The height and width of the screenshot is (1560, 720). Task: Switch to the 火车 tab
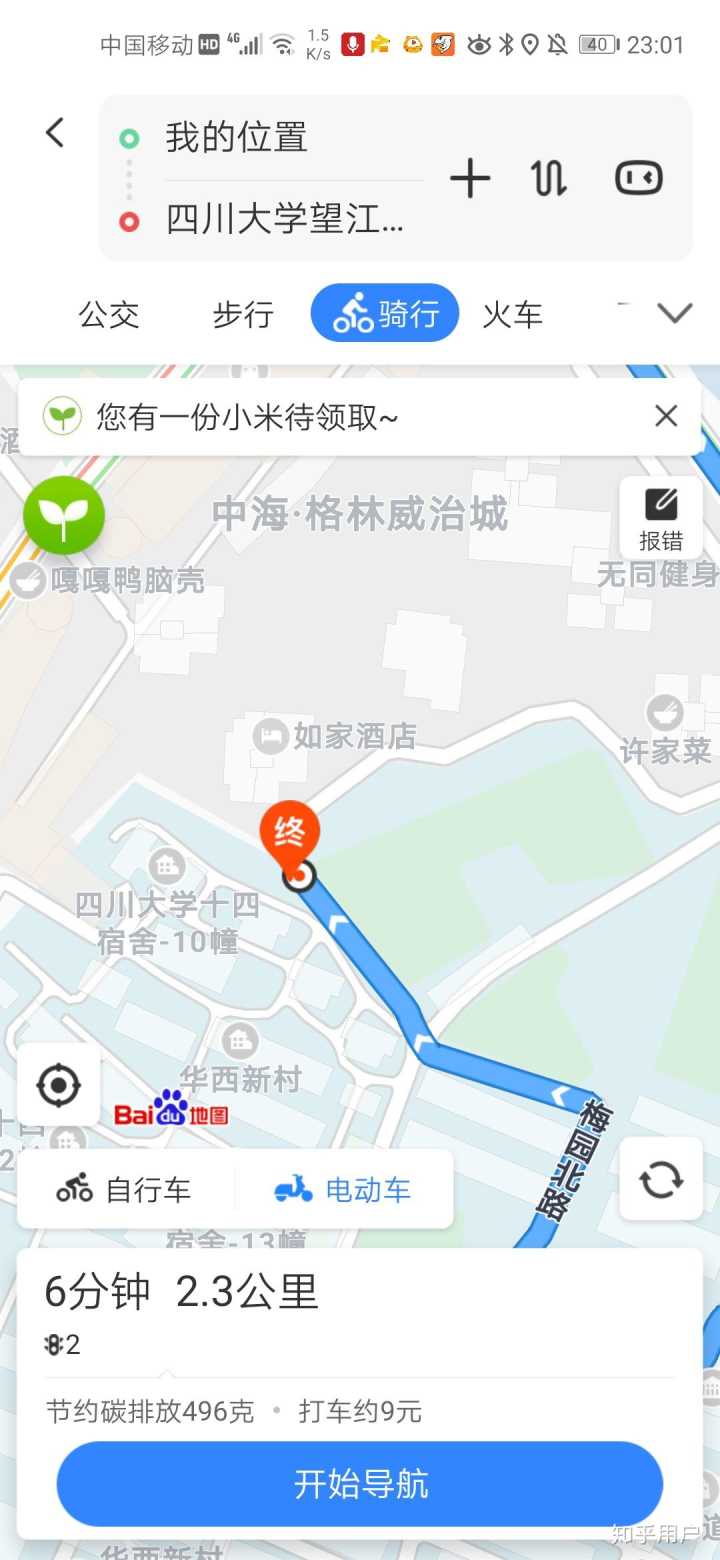pyautogui.click(x=511, y=313)
